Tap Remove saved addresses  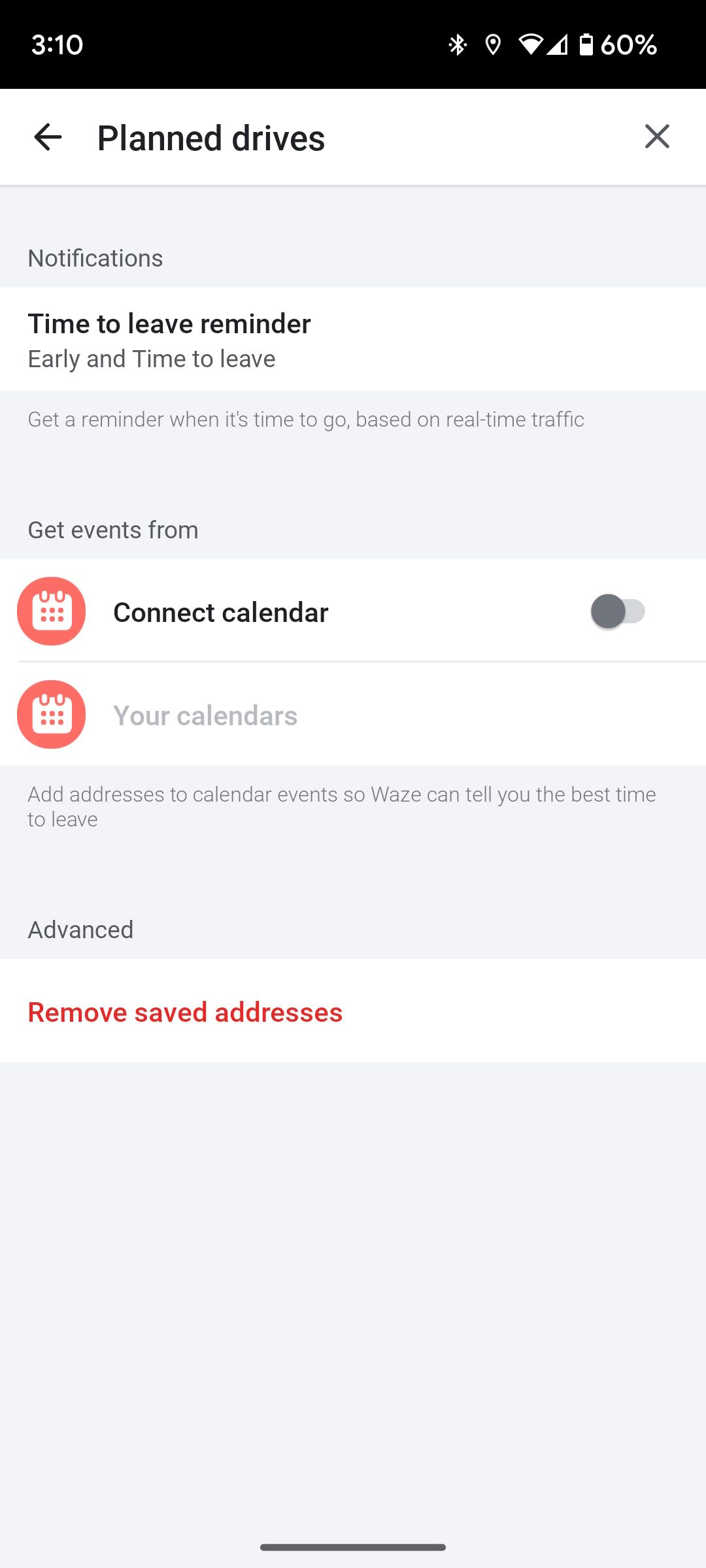pyautogui.click(x=185, y=1012)
